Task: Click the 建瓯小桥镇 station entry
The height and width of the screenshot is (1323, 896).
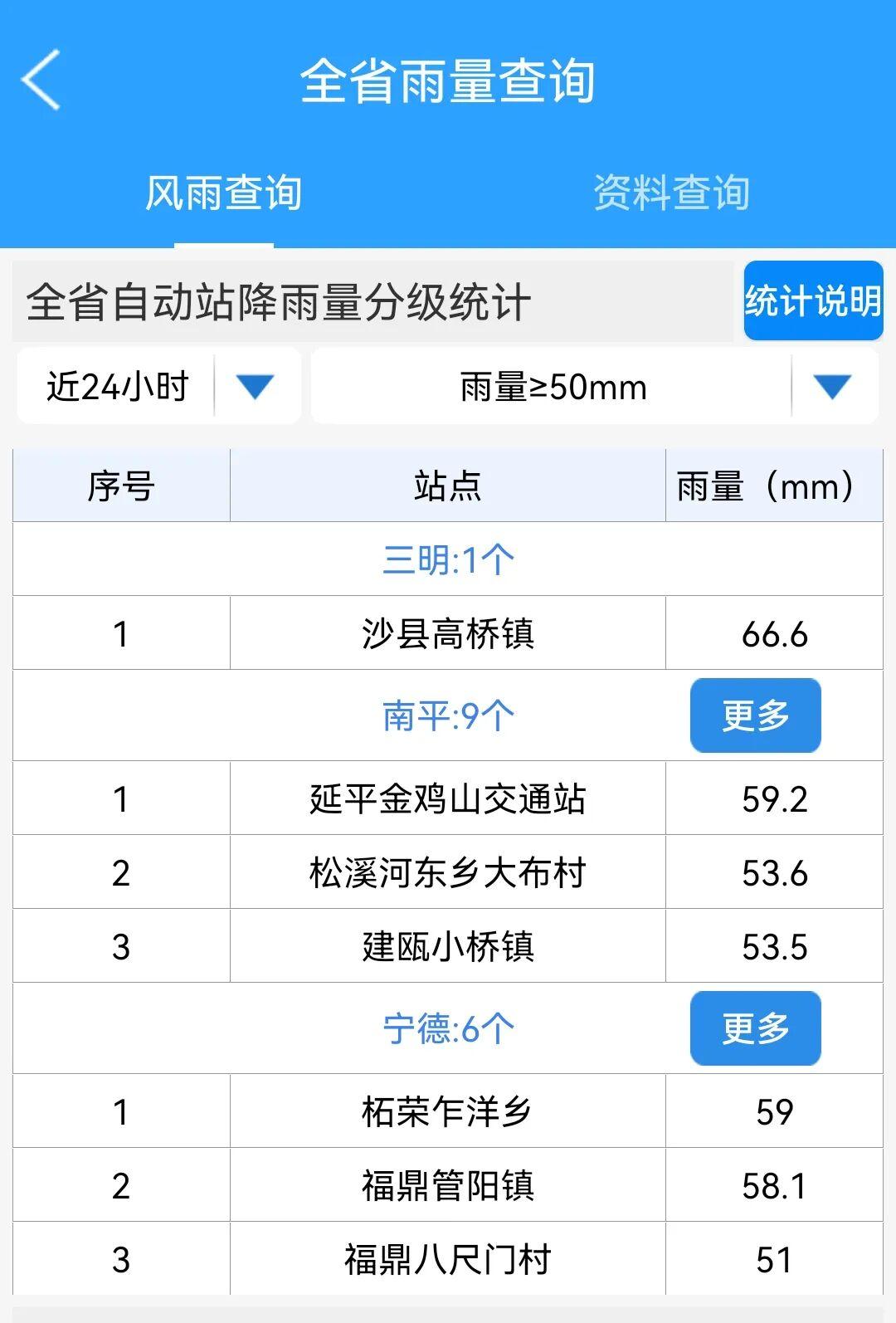Action: click(448, 945)
